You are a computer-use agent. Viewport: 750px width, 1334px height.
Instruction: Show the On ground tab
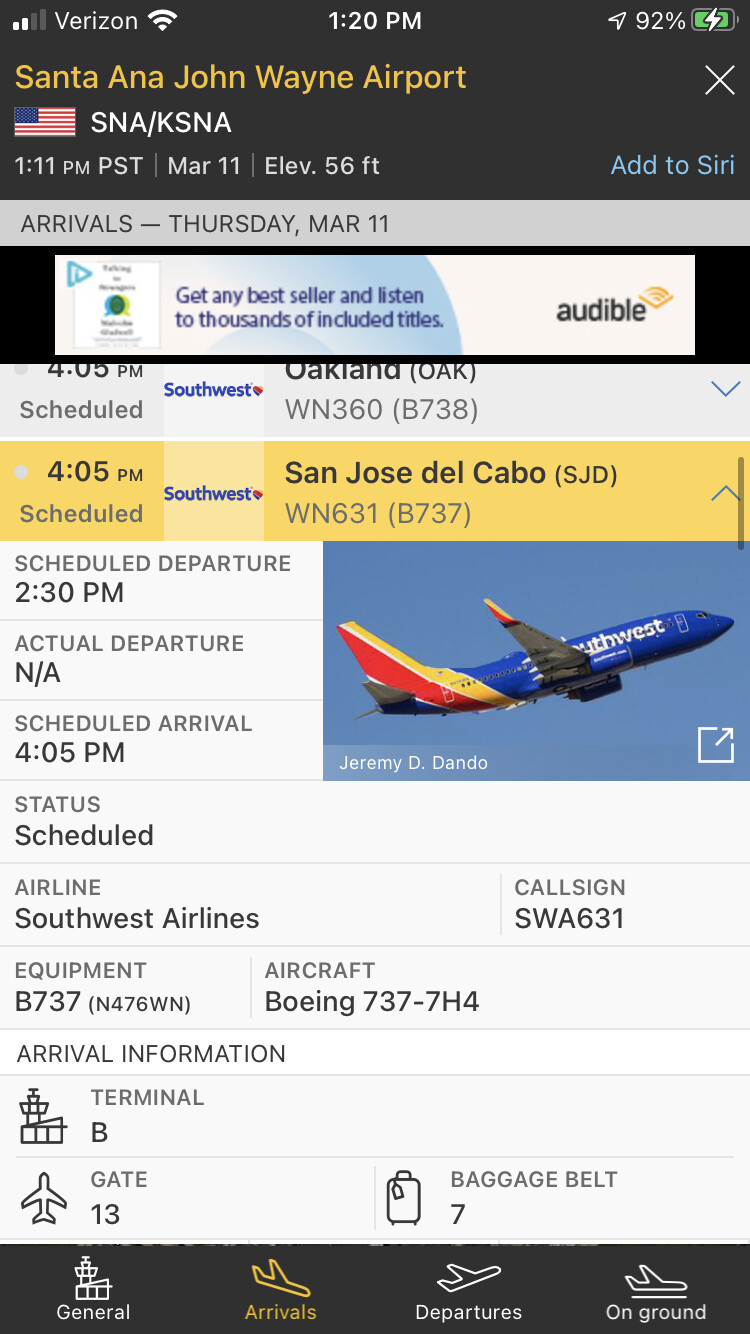656,1290
